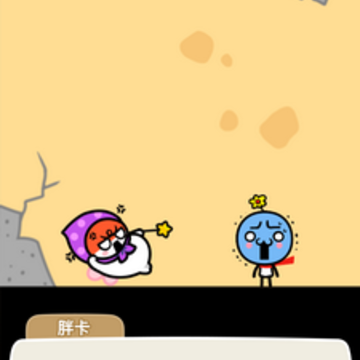Viewport: 360px width, 360px height.
Task: Tap the dialogue box under 胖卡 to continue
Action: [180, 349]
